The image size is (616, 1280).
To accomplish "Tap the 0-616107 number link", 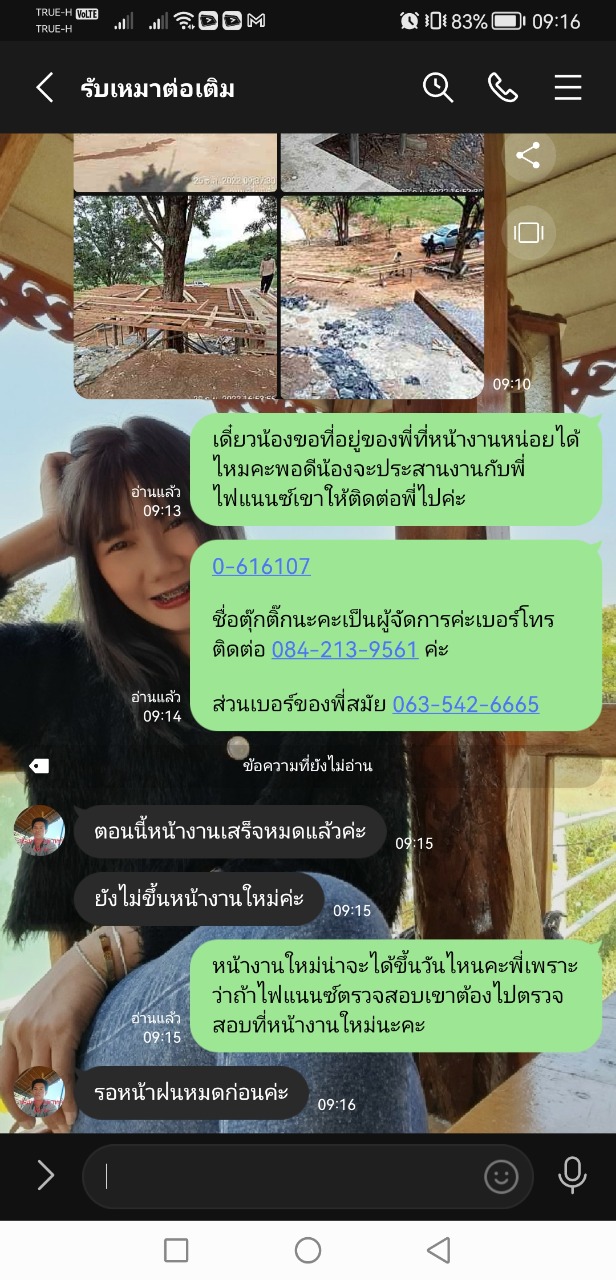I will [x=261, y=566].
